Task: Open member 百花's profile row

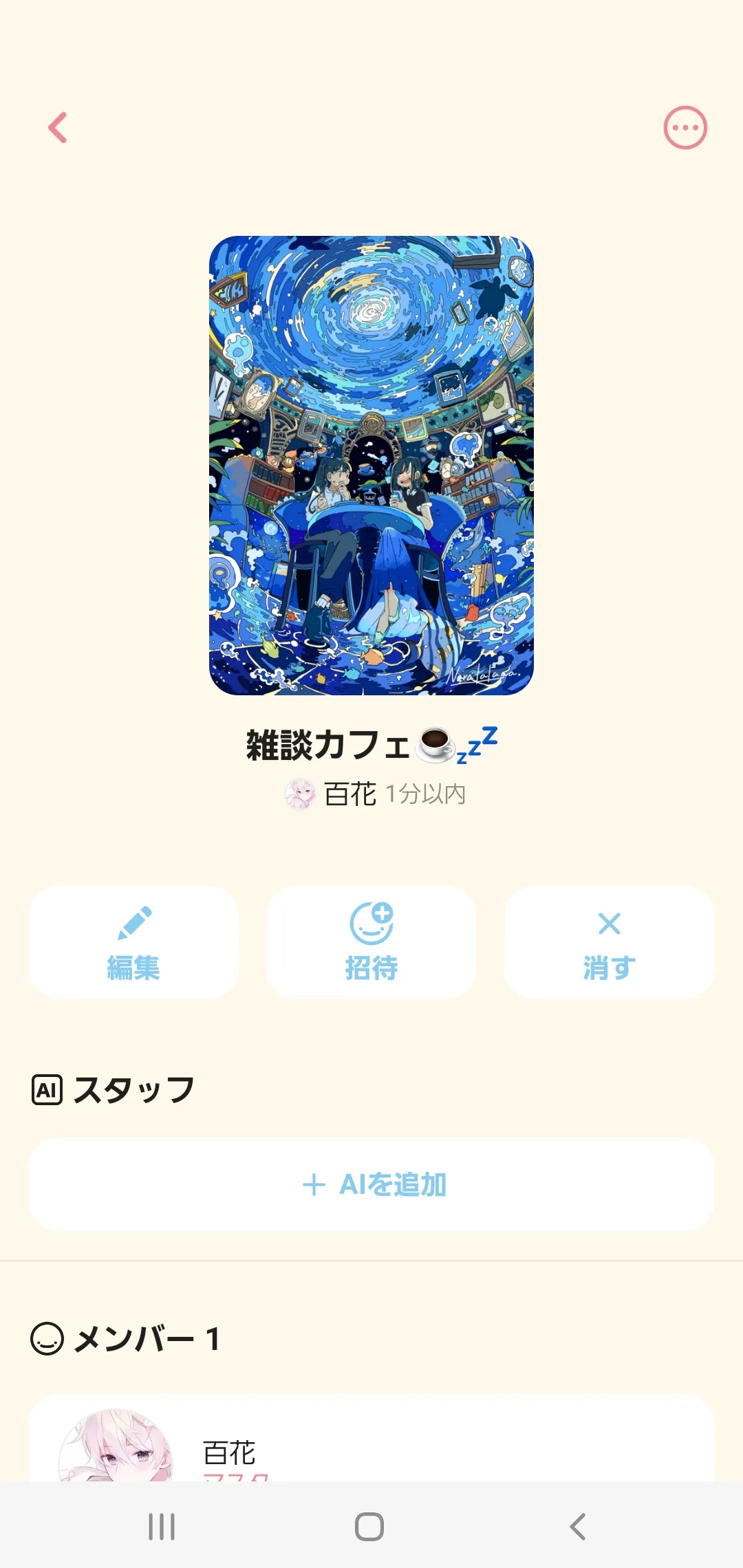Action: (x=371, y=1438)
